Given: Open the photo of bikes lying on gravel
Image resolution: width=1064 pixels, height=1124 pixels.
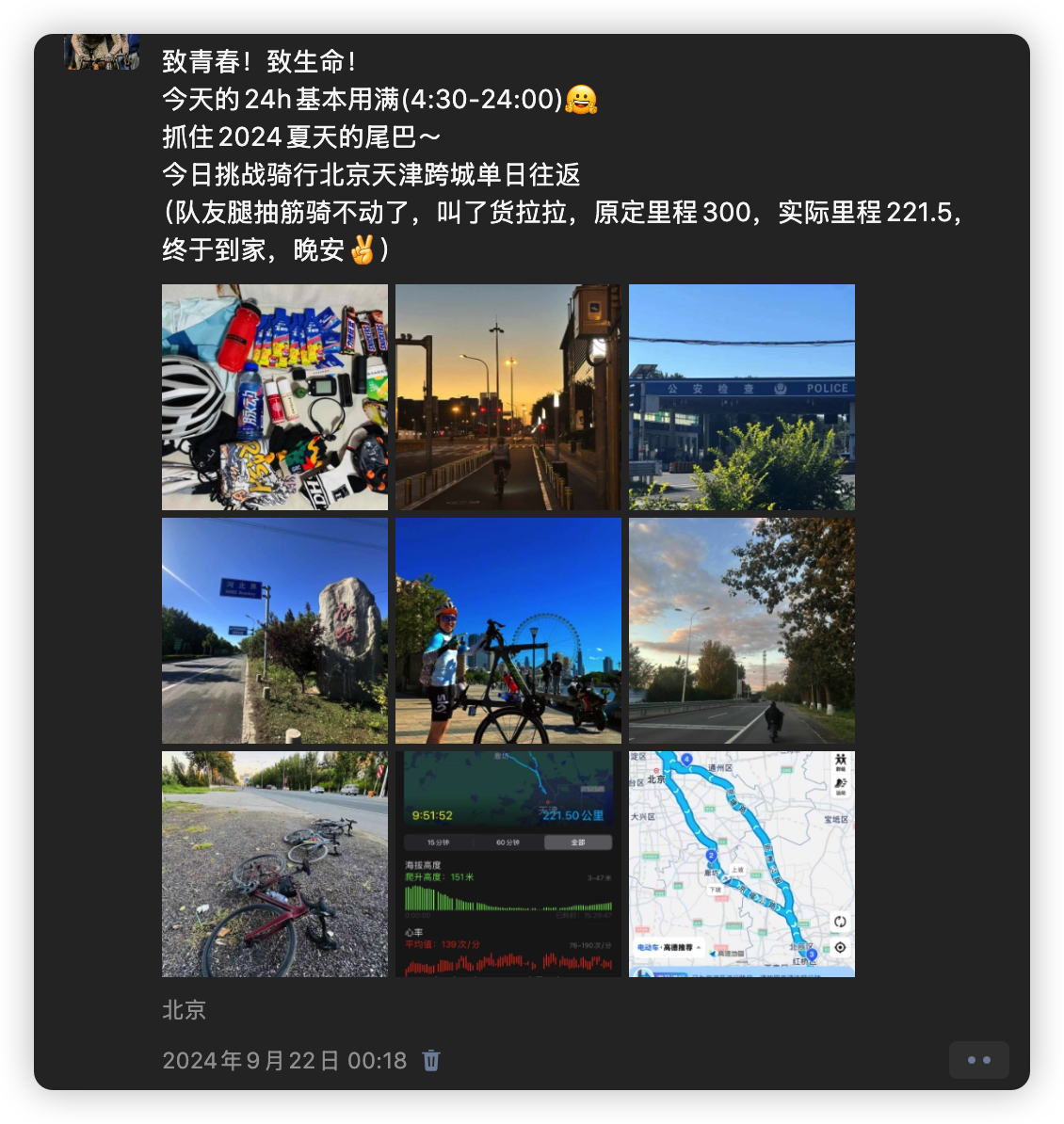Looking at the screenshot, I should click(x=275, y=864).
